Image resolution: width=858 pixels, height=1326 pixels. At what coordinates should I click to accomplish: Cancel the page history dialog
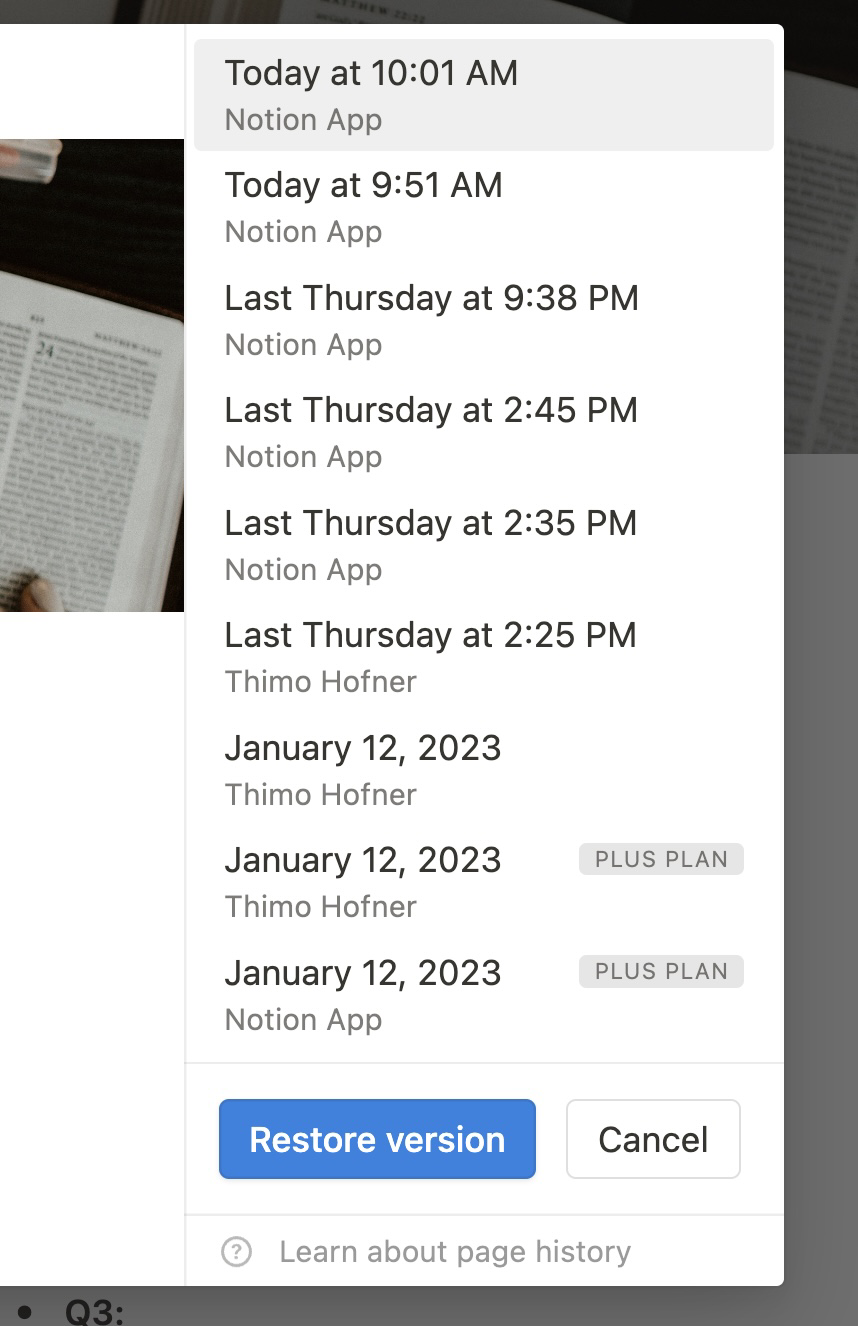pos(653,1139)
